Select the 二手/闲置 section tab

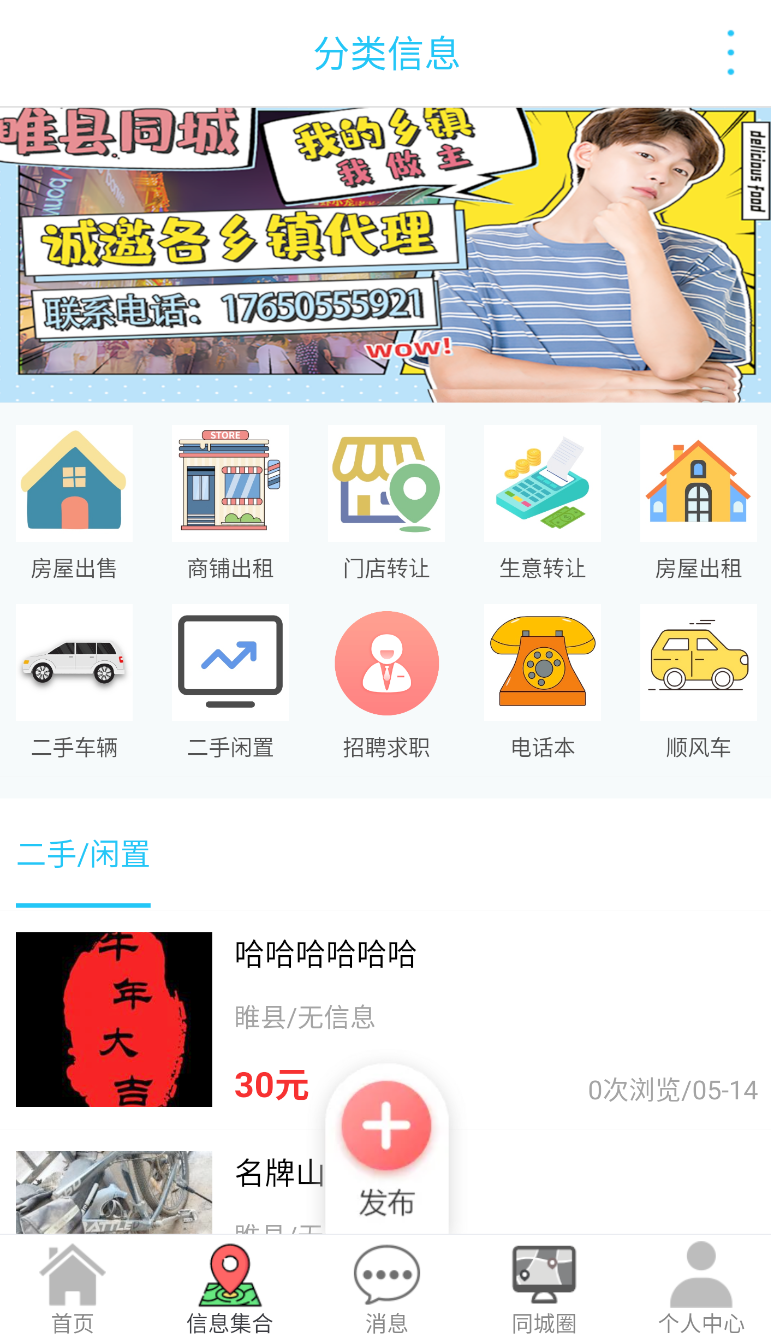[83, 855]
